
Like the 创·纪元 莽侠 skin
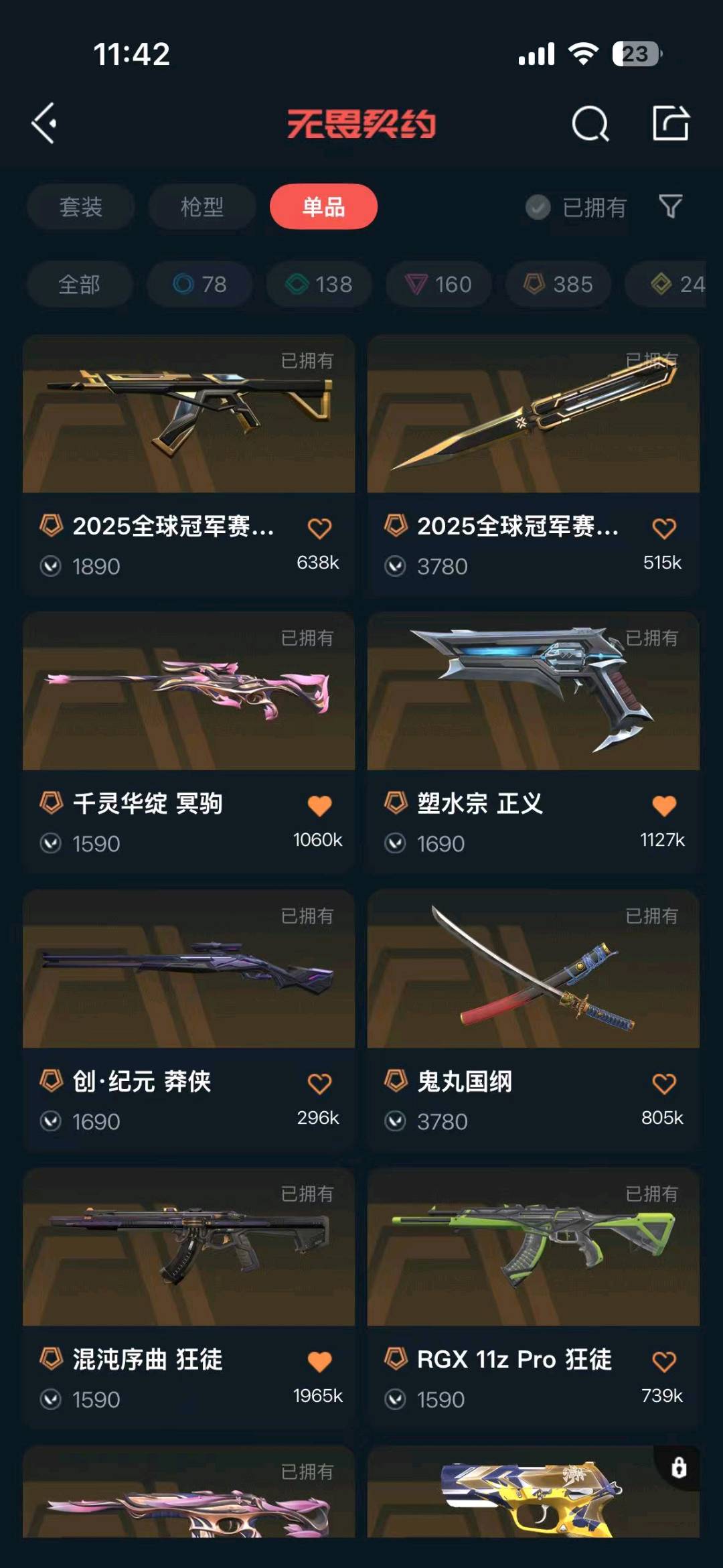coord(319,1083)
